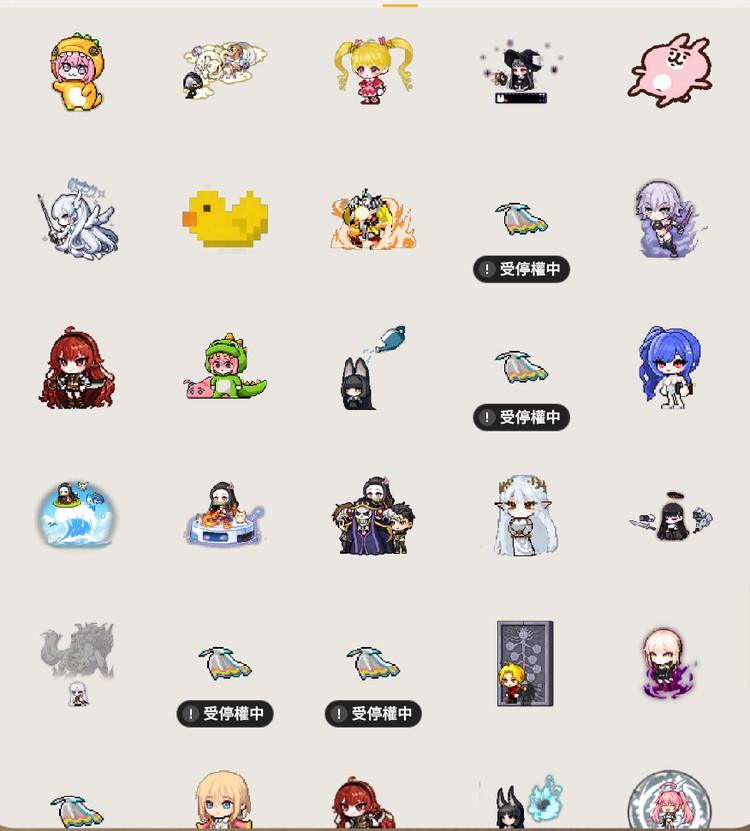Tap the blonde twin-tail girl in pink dress
Screen dimensions: 750x831
click(x=373, y=70)
